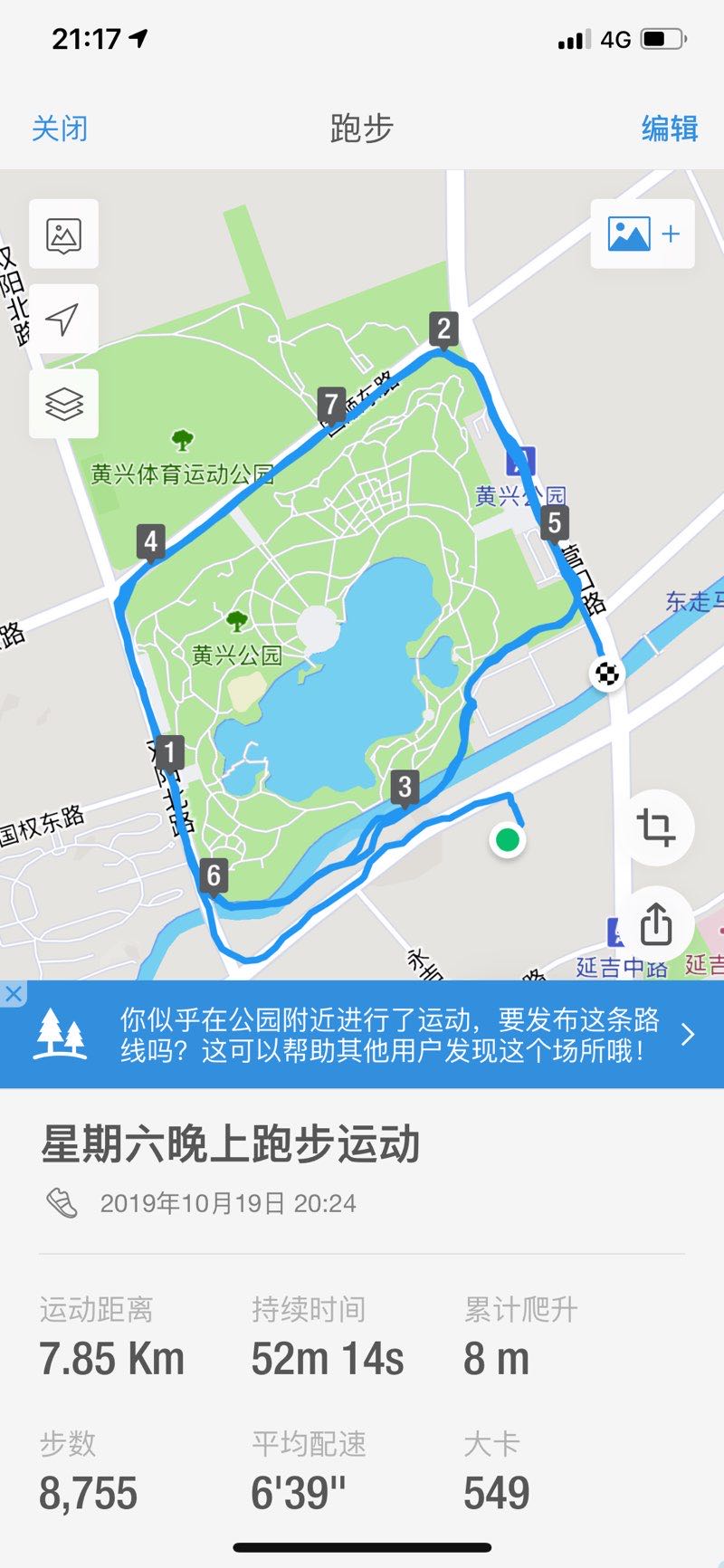
Task: Tap 关闭 to close the run
Action: click(60, 129)
